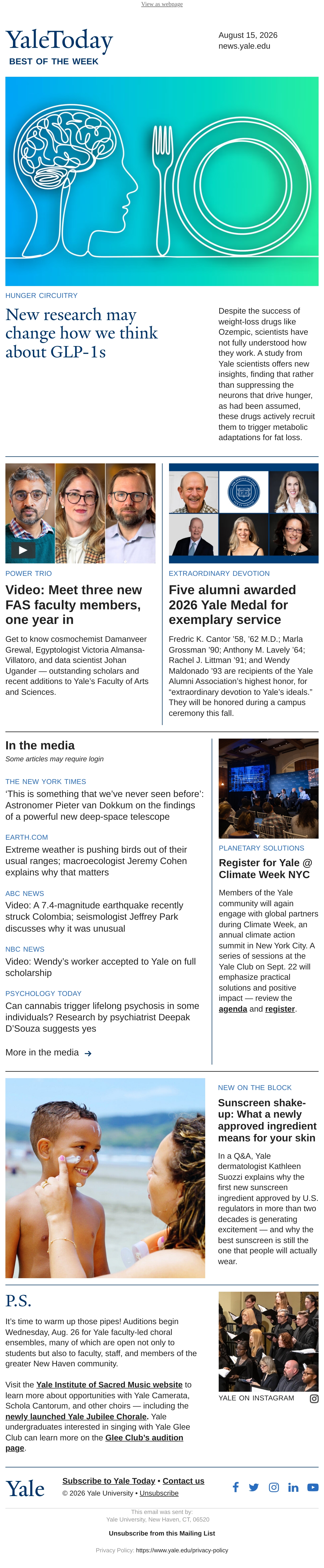Screen dimensions: 324x1568
Task: Read the New York Times deep-space telescope story
Action: 104,805
